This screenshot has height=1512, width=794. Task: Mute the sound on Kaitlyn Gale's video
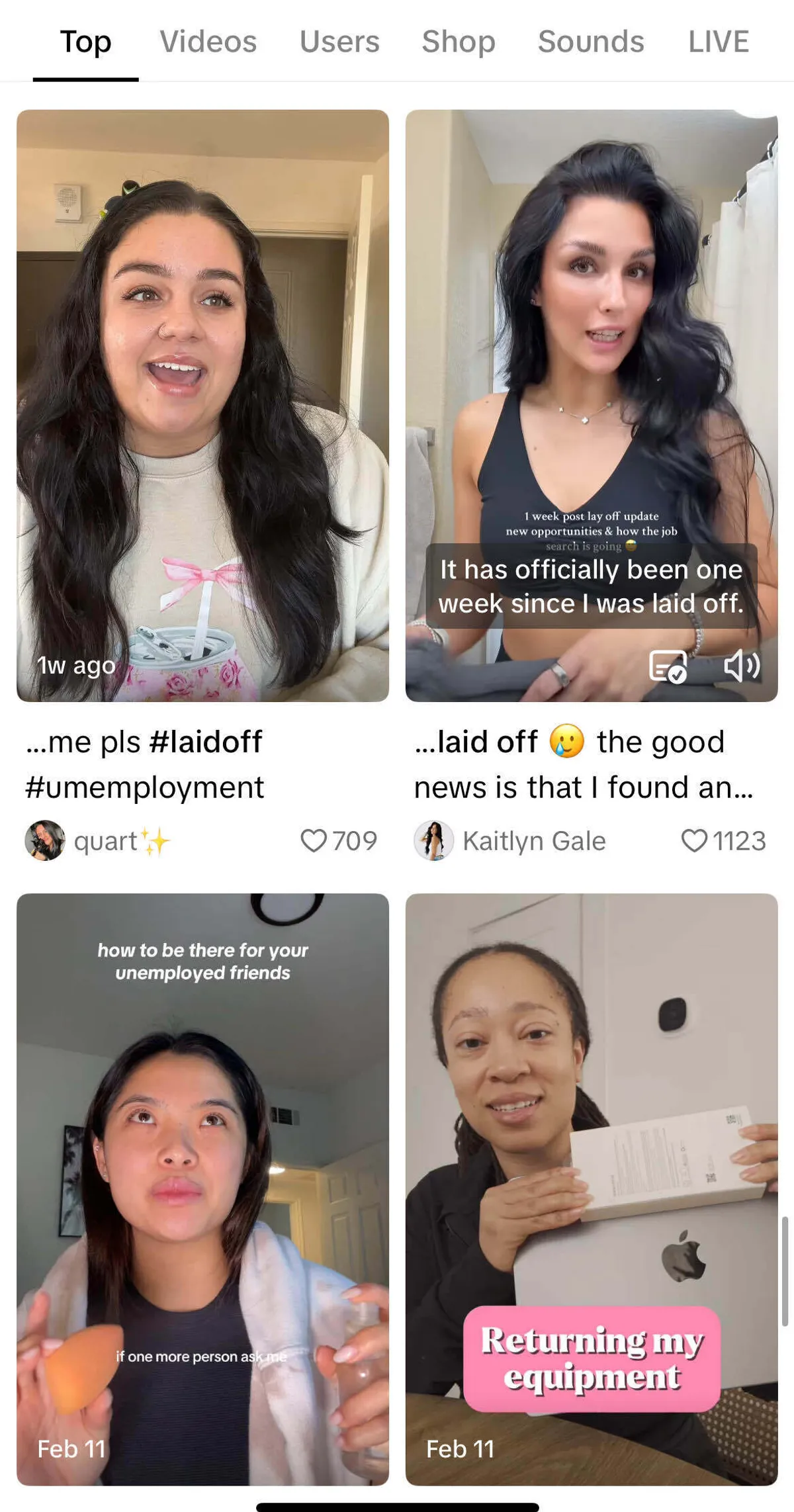[x=742, y=666]
